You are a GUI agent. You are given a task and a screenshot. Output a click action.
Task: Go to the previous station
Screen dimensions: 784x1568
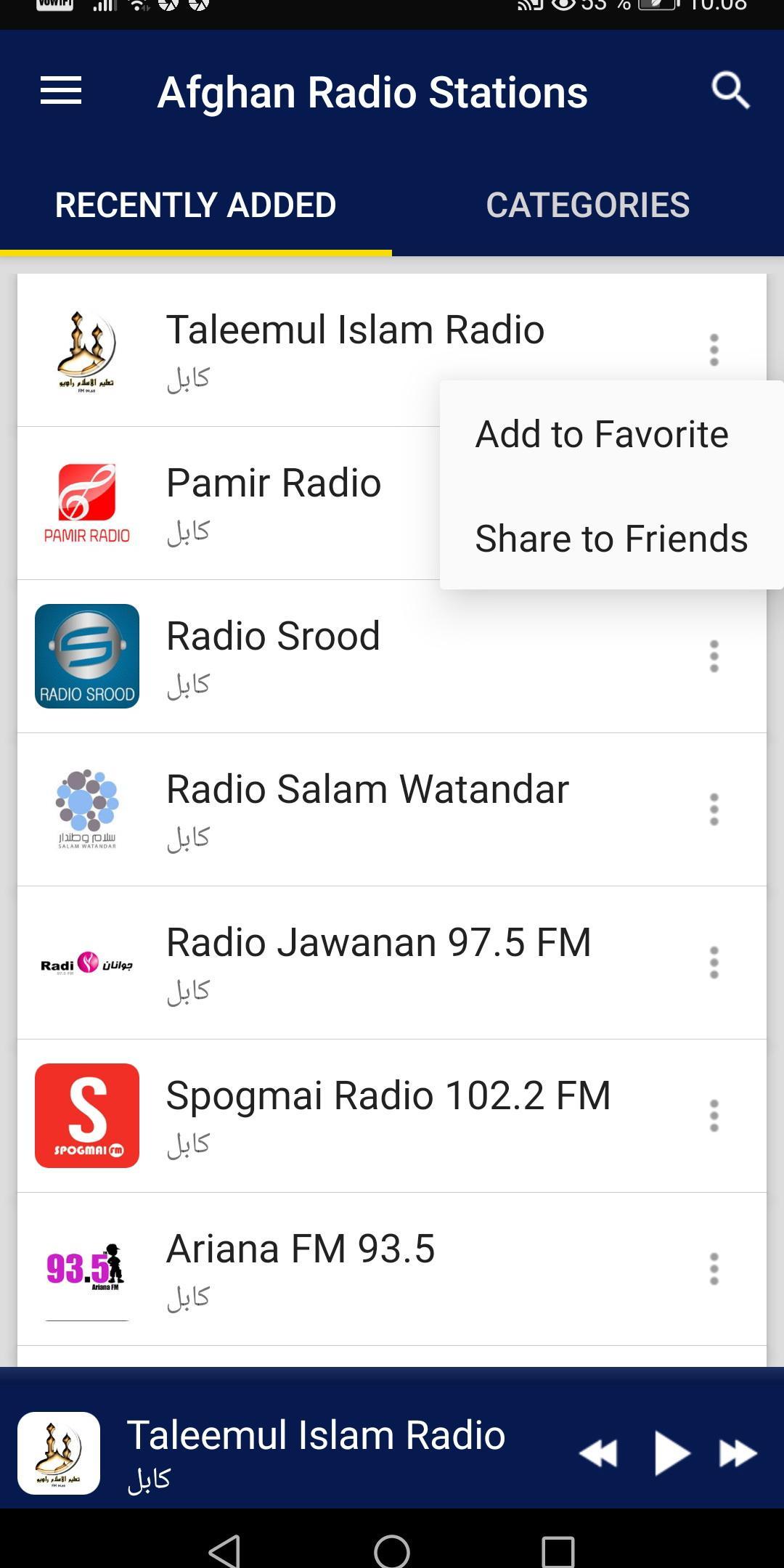(599, 1453)
